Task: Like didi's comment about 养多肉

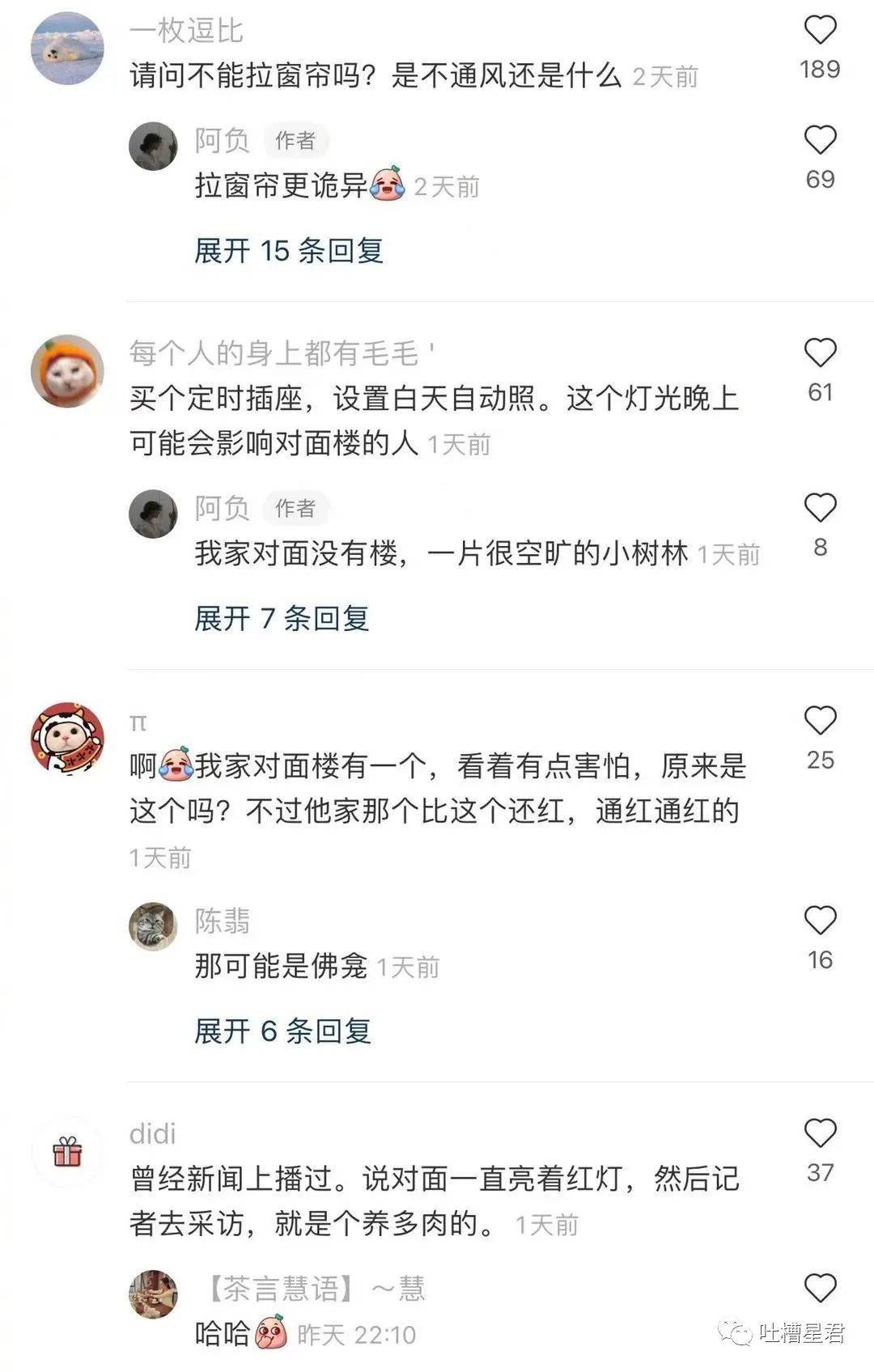Action: [820, 1133]
